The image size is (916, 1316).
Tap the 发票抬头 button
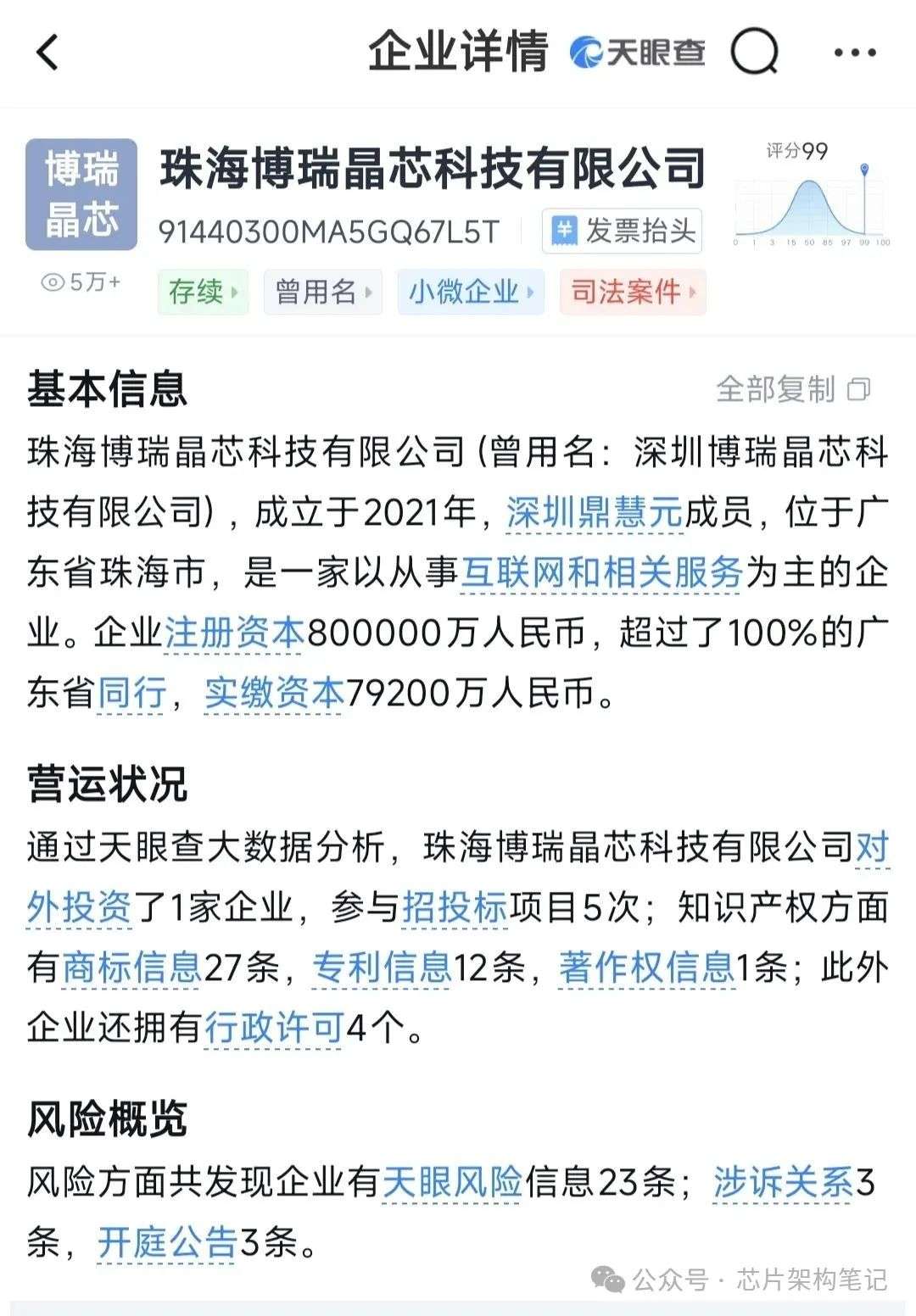(x=622, y=231)
